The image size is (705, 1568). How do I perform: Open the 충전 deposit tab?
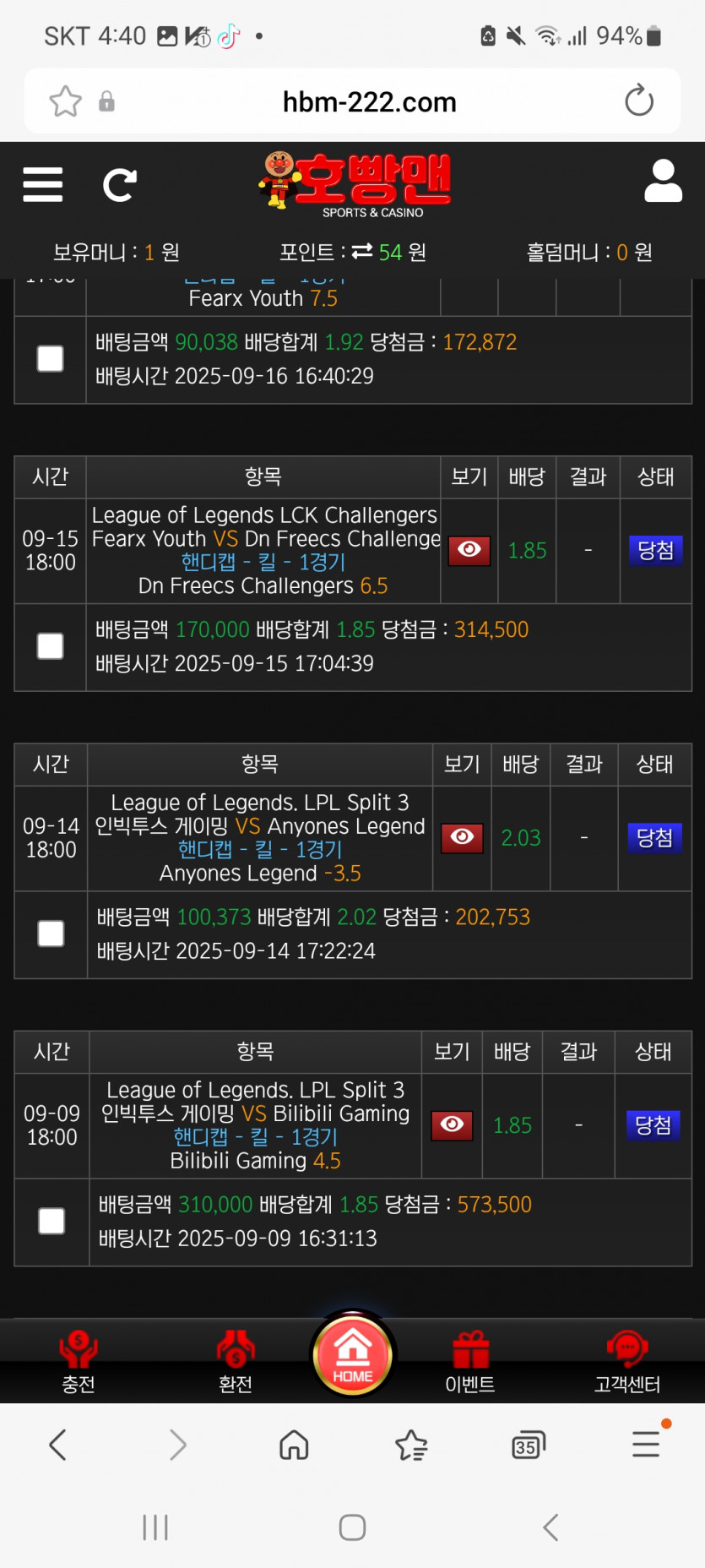(79, 1361)
